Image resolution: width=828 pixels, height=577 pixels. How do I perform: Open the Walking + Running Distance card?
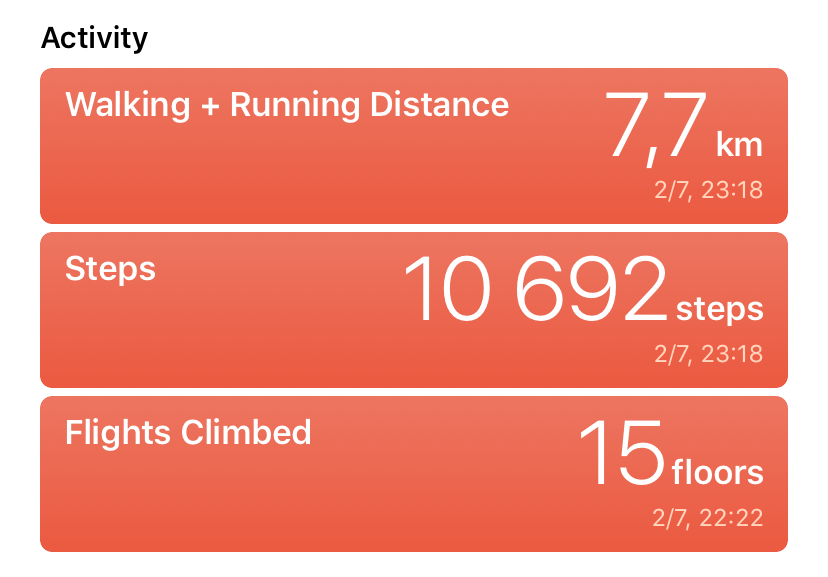tap(413, 146)
